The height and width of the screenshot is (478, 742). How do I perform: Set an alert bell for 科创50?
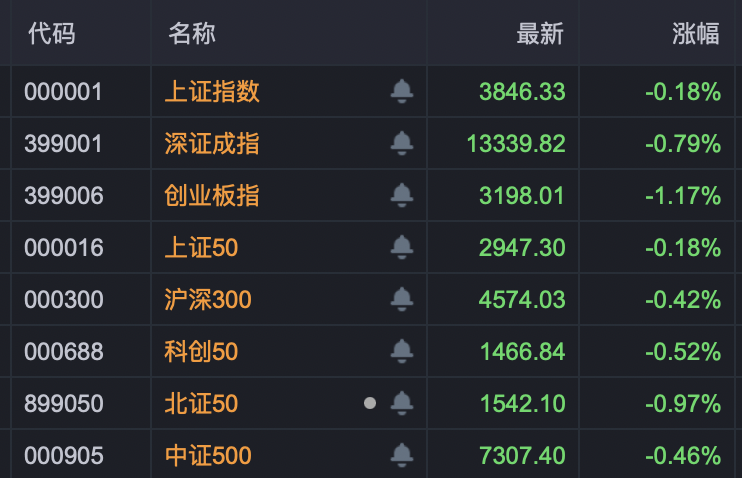coord(402,352)
